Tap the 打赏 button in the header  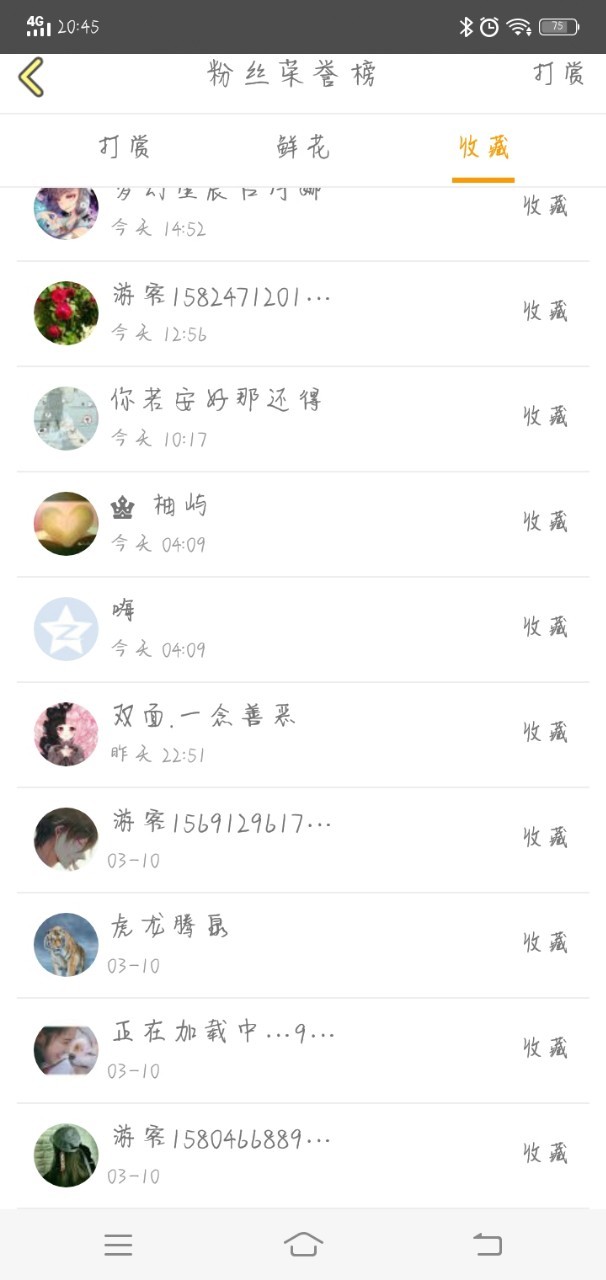[x=558, y=74]
